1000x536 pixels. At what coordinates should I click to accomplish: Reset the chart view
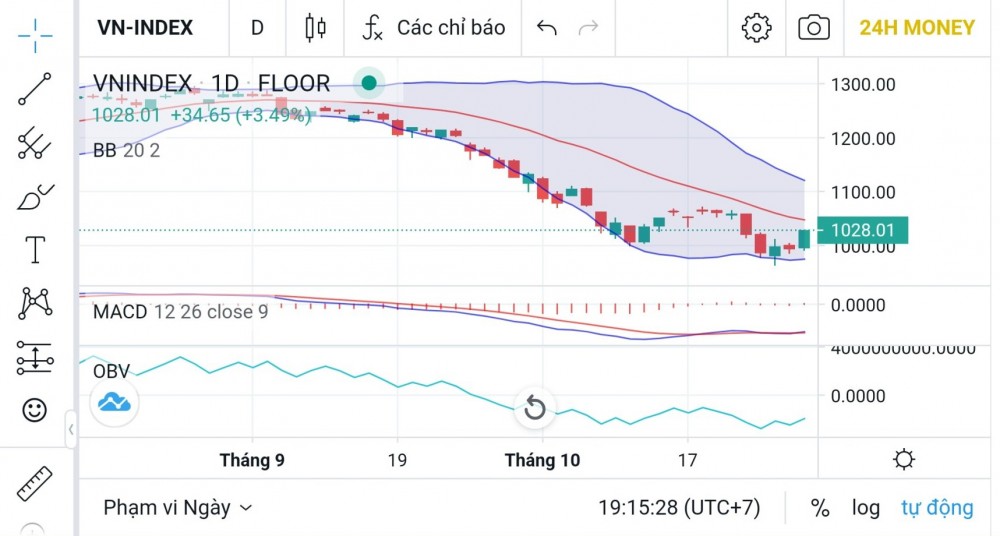(x=535, y=407)
